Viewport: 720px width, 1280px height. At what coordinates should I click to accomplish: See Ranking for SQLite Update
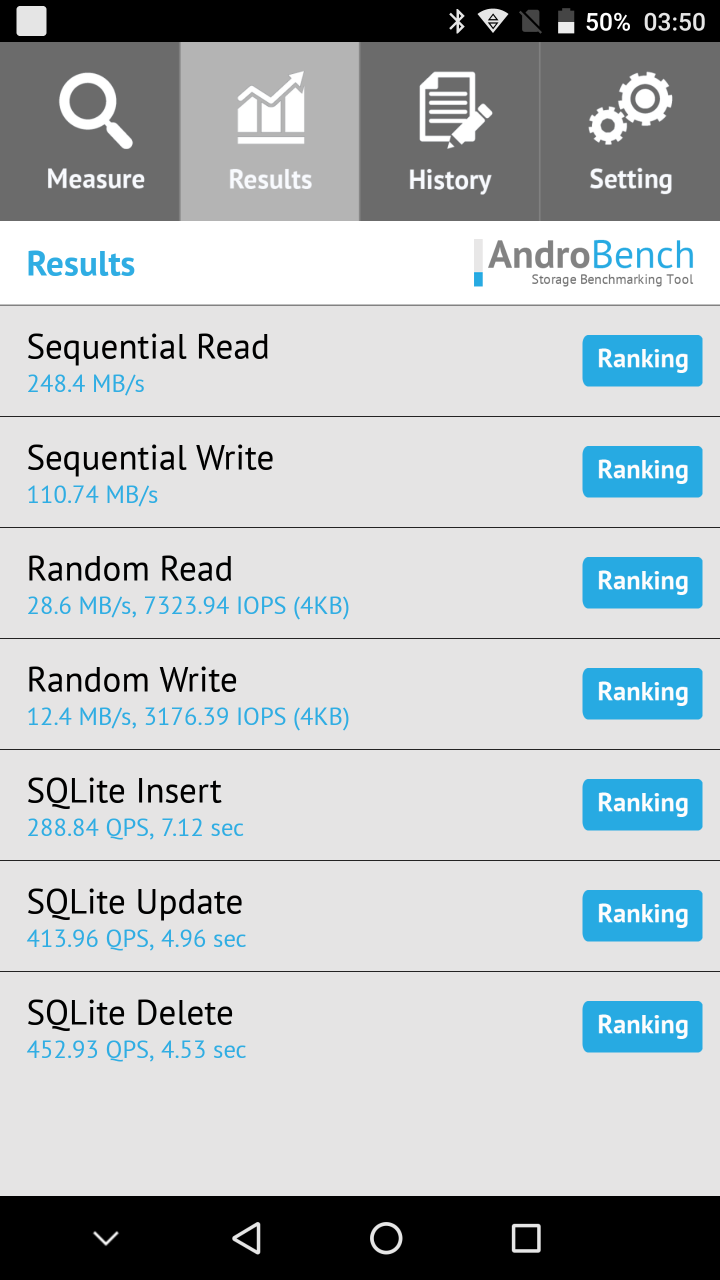642,915
